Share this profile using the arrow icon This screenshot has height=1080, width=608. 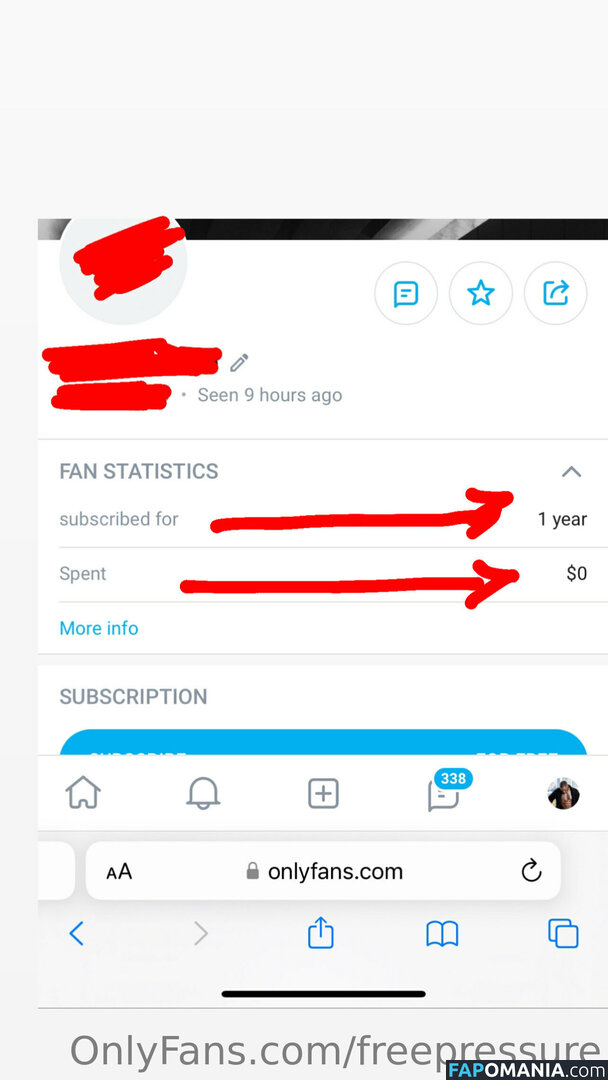coord(555,294)
